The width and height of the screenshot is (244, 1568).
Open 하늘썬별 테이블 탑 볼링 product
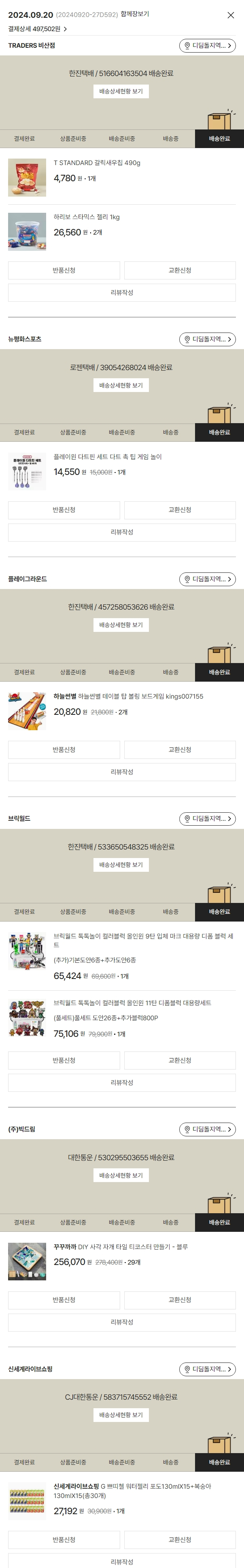(x=128, y=696)
